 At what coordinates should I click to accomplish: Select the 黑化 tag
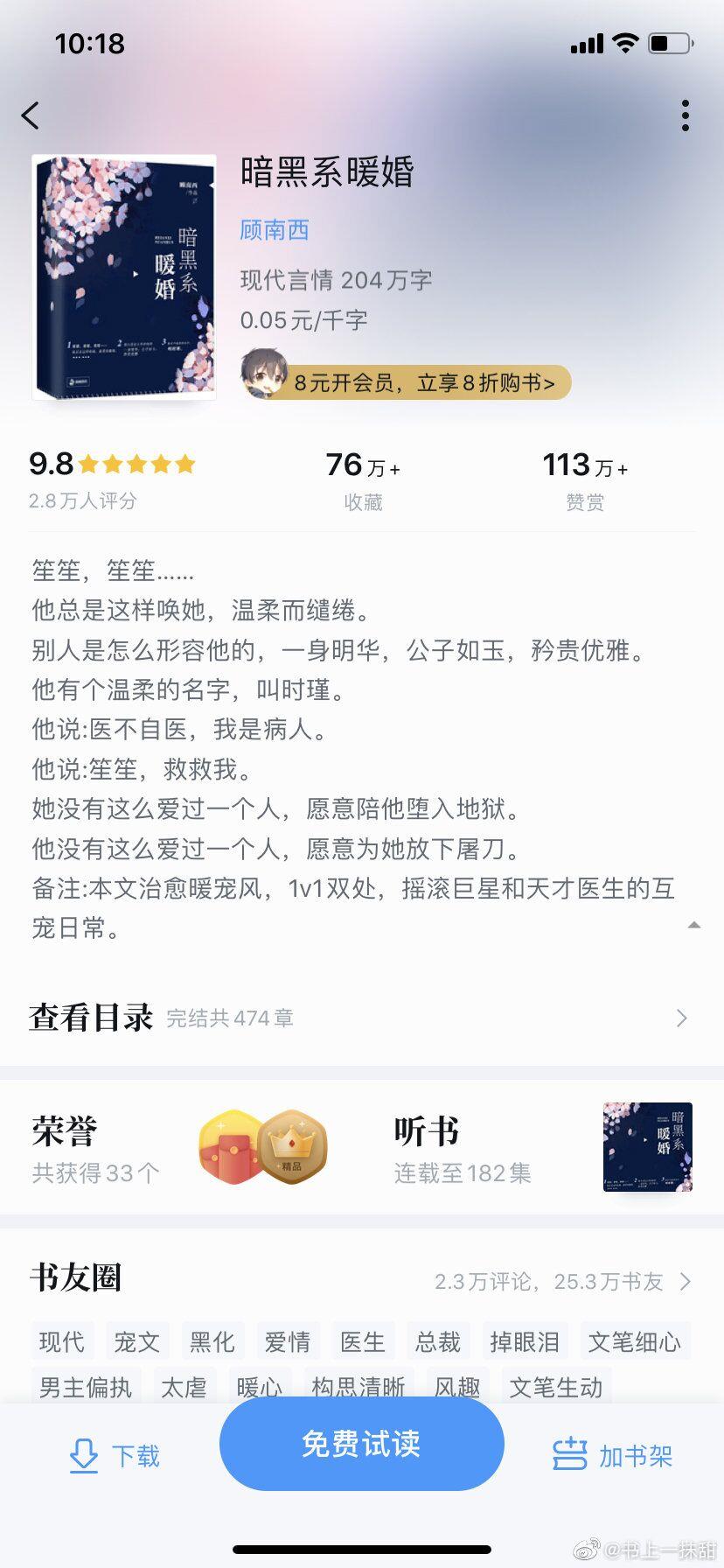tap(212, 1341)
